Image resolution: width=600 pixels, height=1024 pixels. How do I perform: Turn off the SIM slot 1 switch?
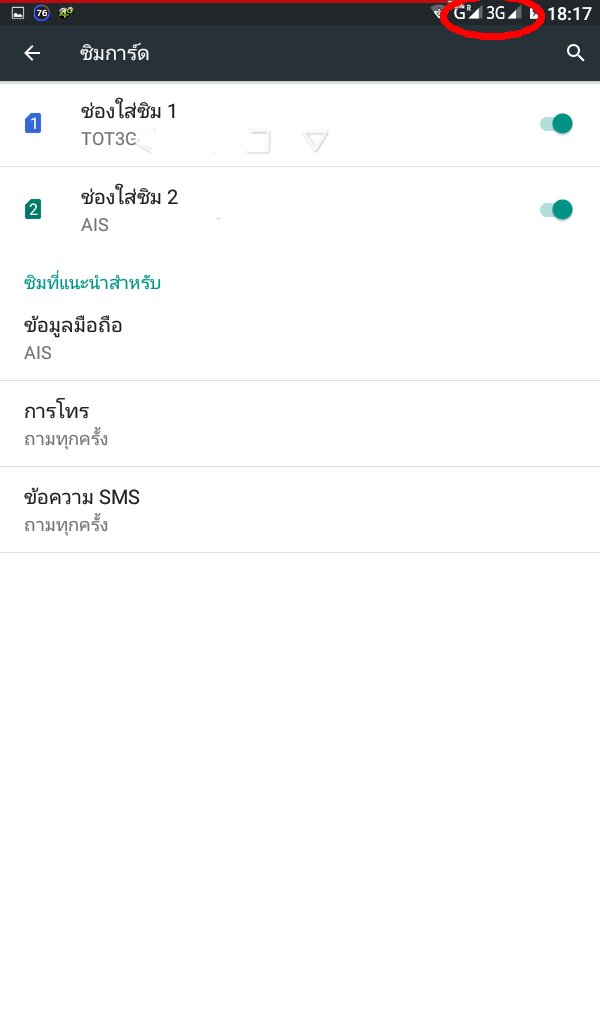pos(556,123)
